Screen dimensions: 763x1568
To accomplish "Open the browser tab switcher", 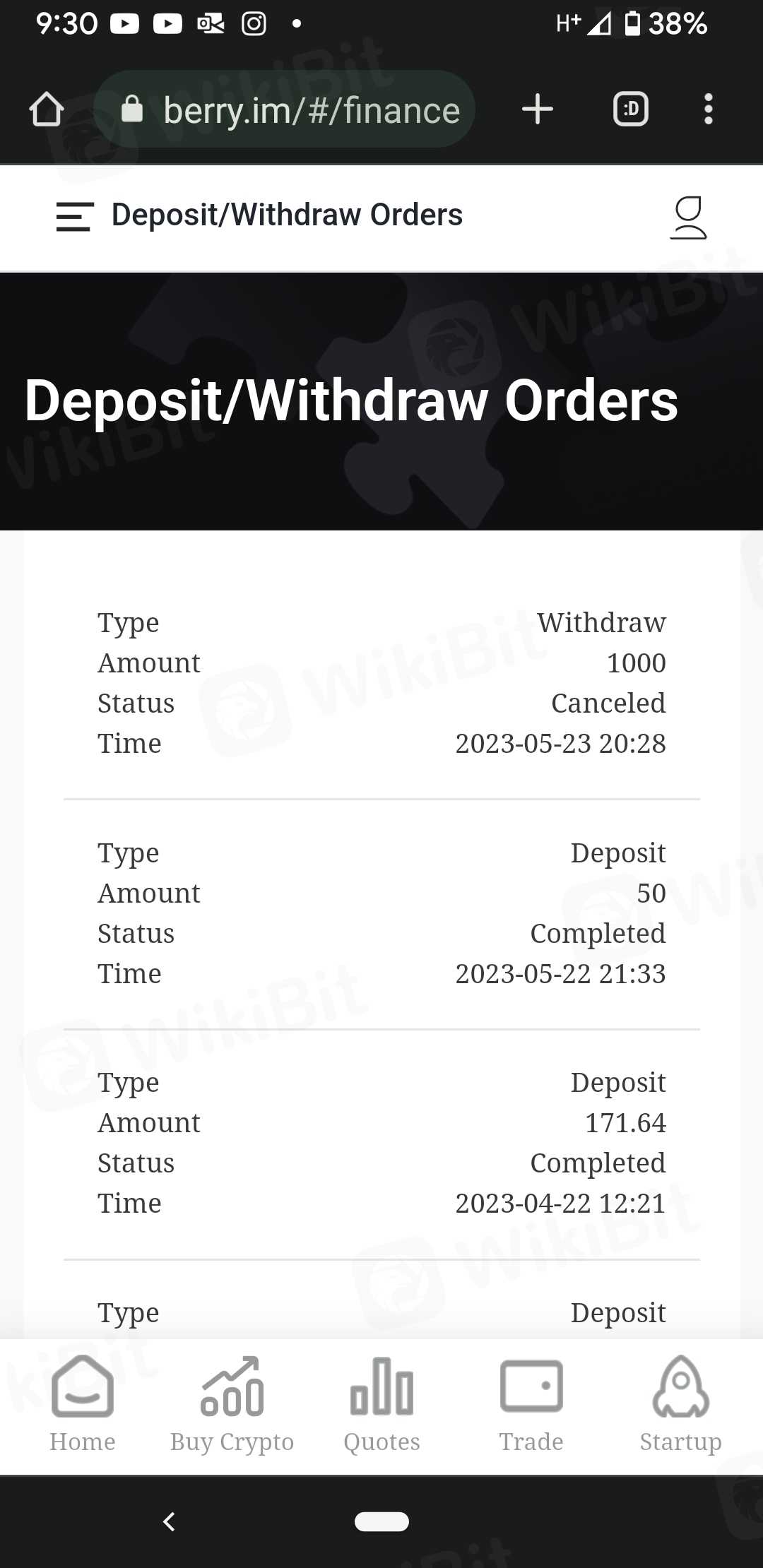I will [630, 109].
